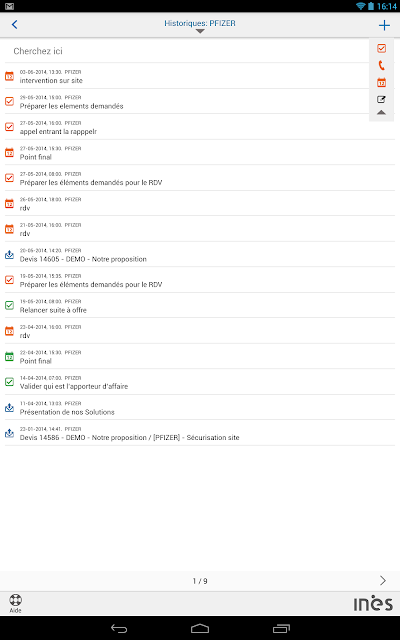Open Valider qui est l'apporteur d'affaire
Image resolution: width=400 pixels, height=640 pixels.
[200, 382]
